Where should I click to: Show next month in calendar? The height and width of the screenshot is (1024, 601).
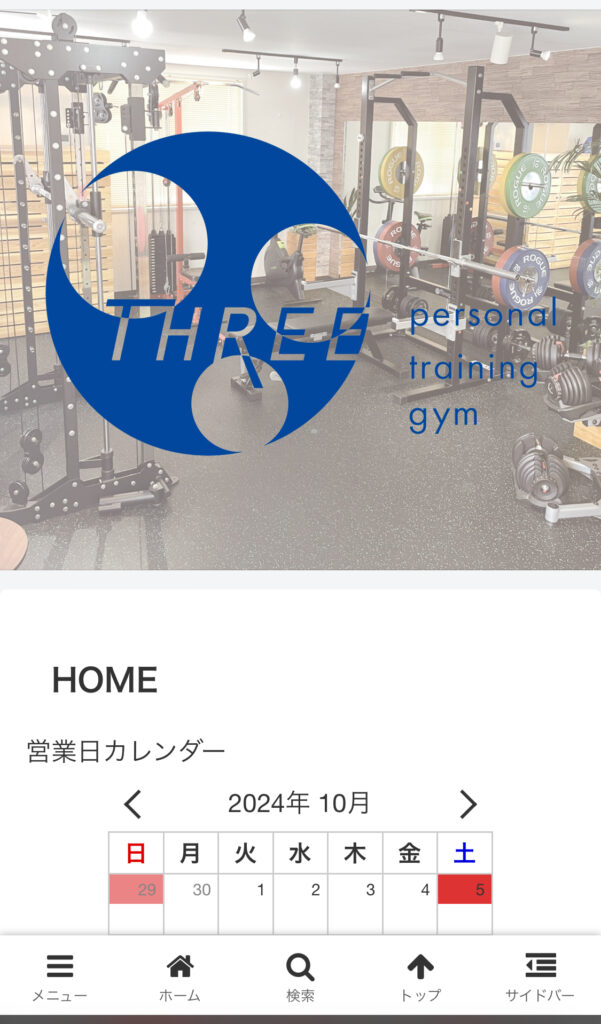pyautogui.click(x=467, y=804)
